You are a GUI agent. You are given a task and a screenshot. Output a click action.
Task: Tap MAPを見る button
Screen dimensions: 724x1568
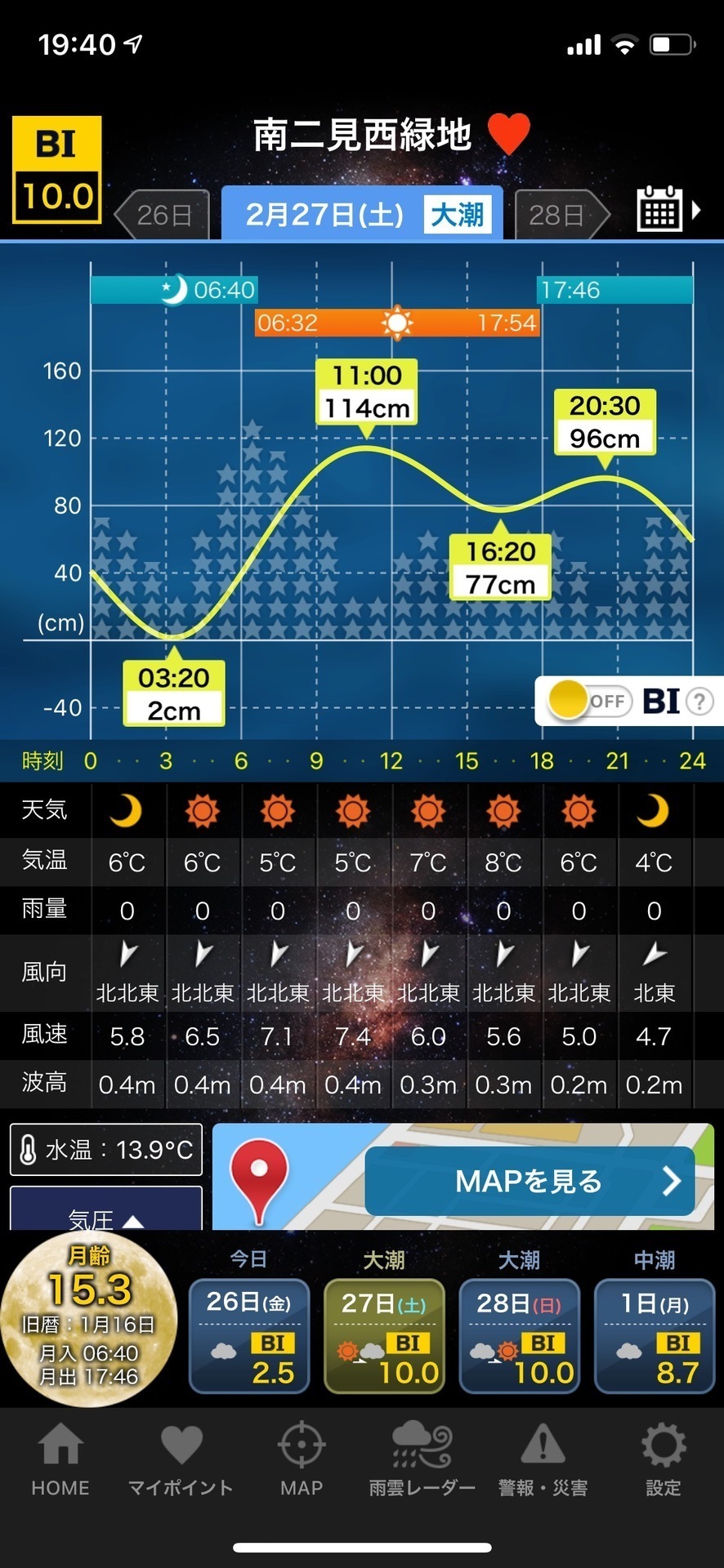pos(529,1180)
